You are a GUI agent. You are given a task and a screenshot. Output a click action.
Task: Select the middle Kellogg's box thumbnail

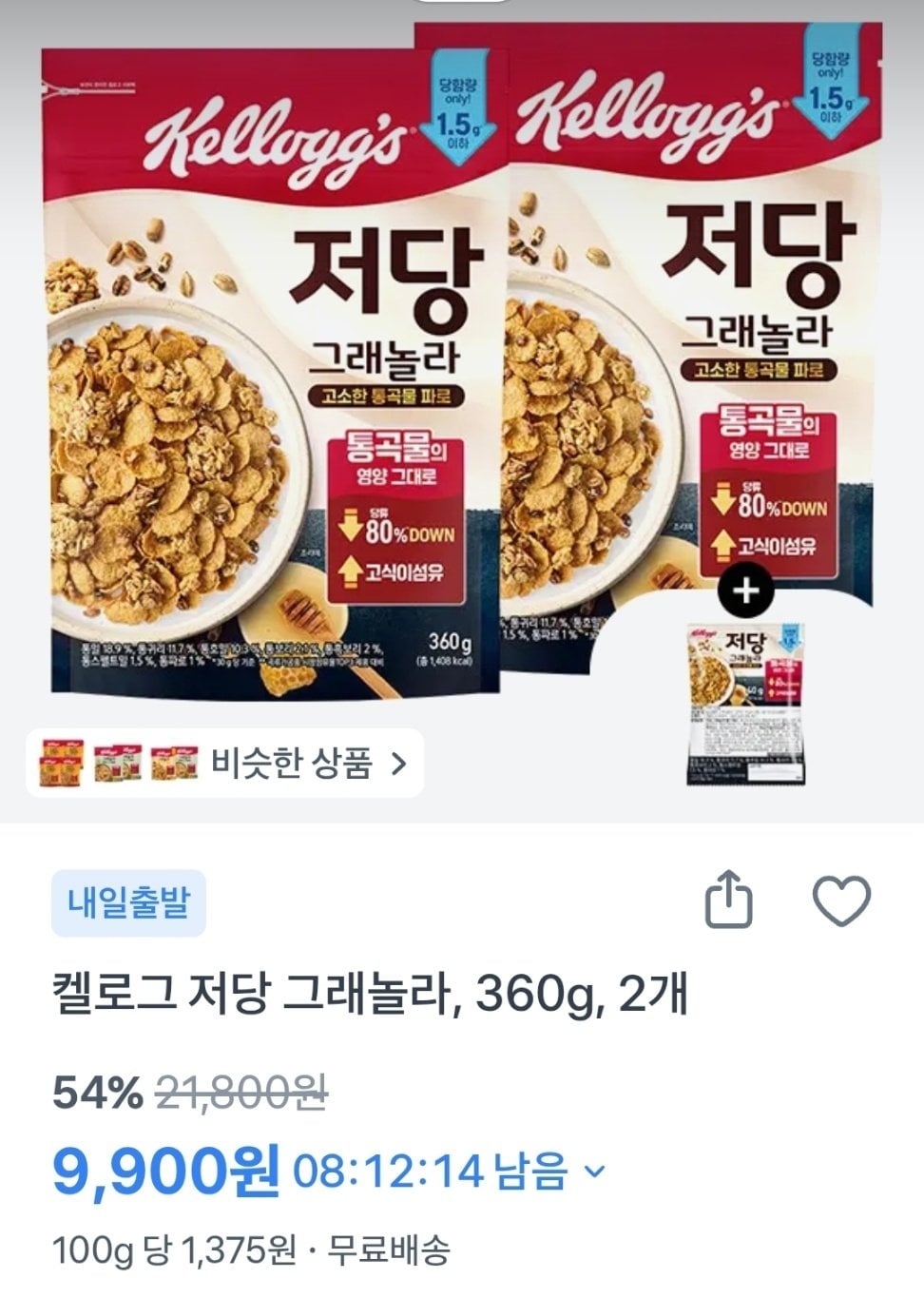116,761
